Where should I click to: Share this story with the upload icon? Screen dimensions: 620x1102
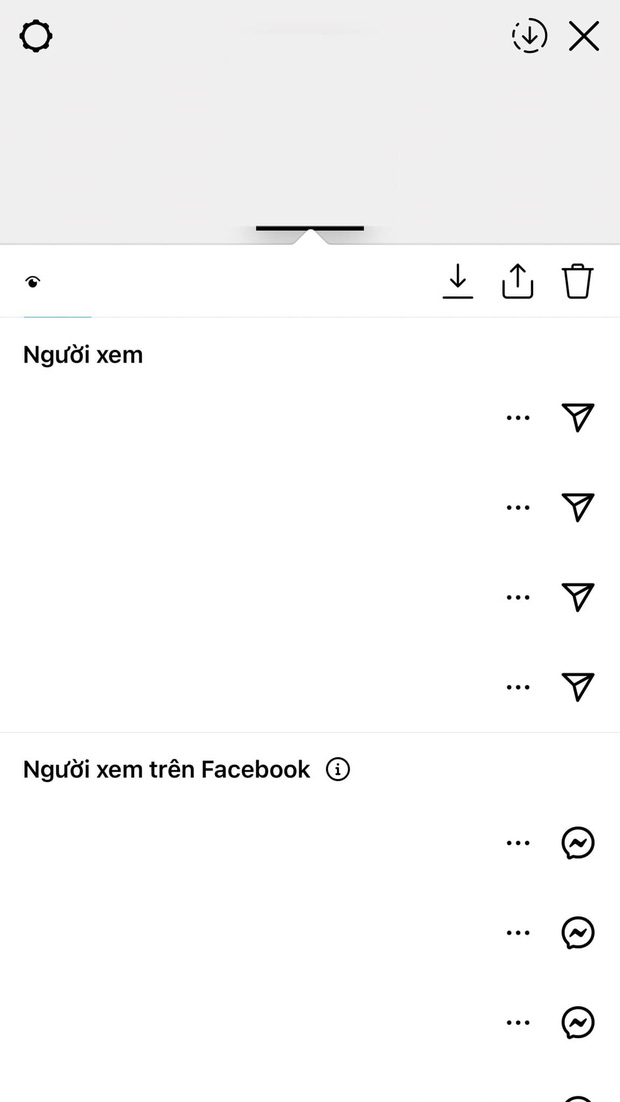coord(517,282)
